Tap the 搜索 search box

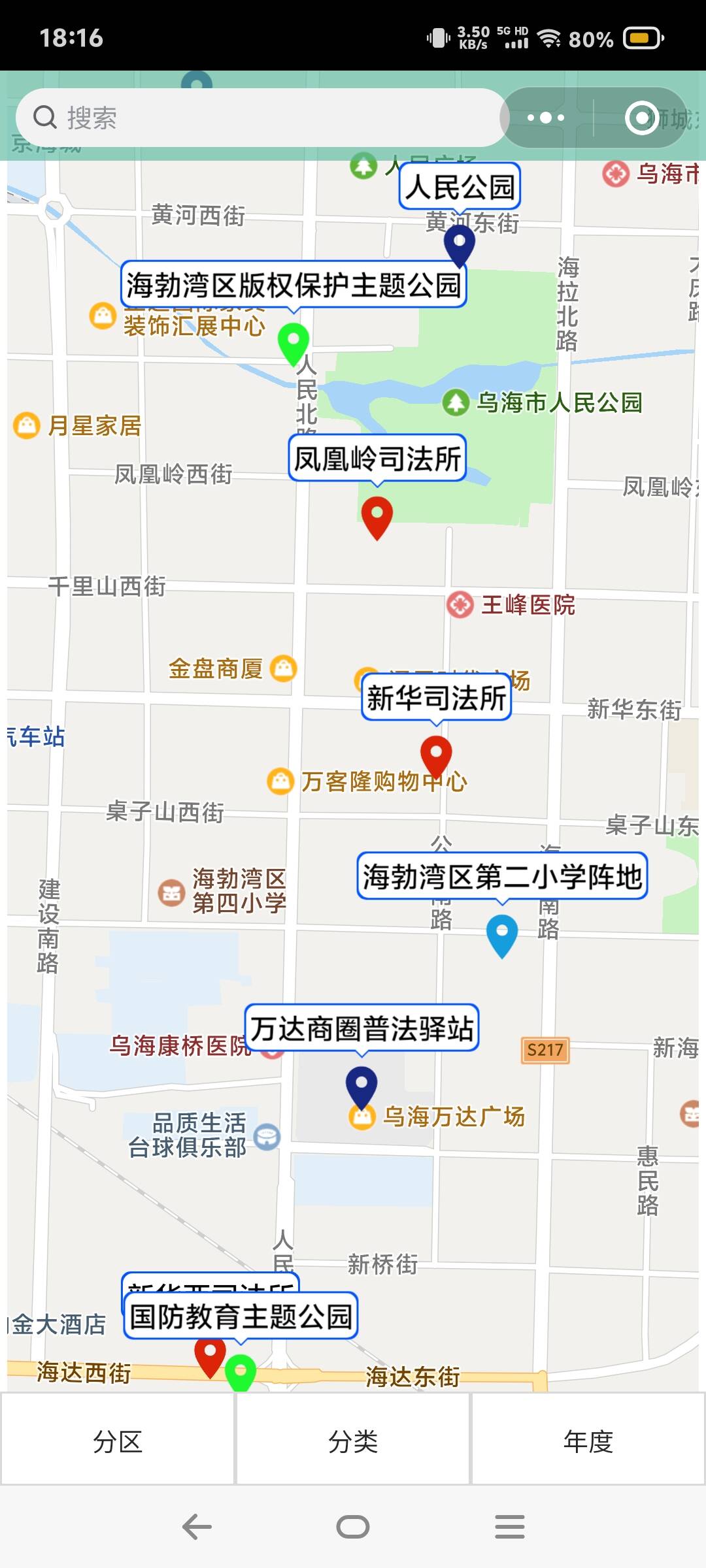[261, 118]
